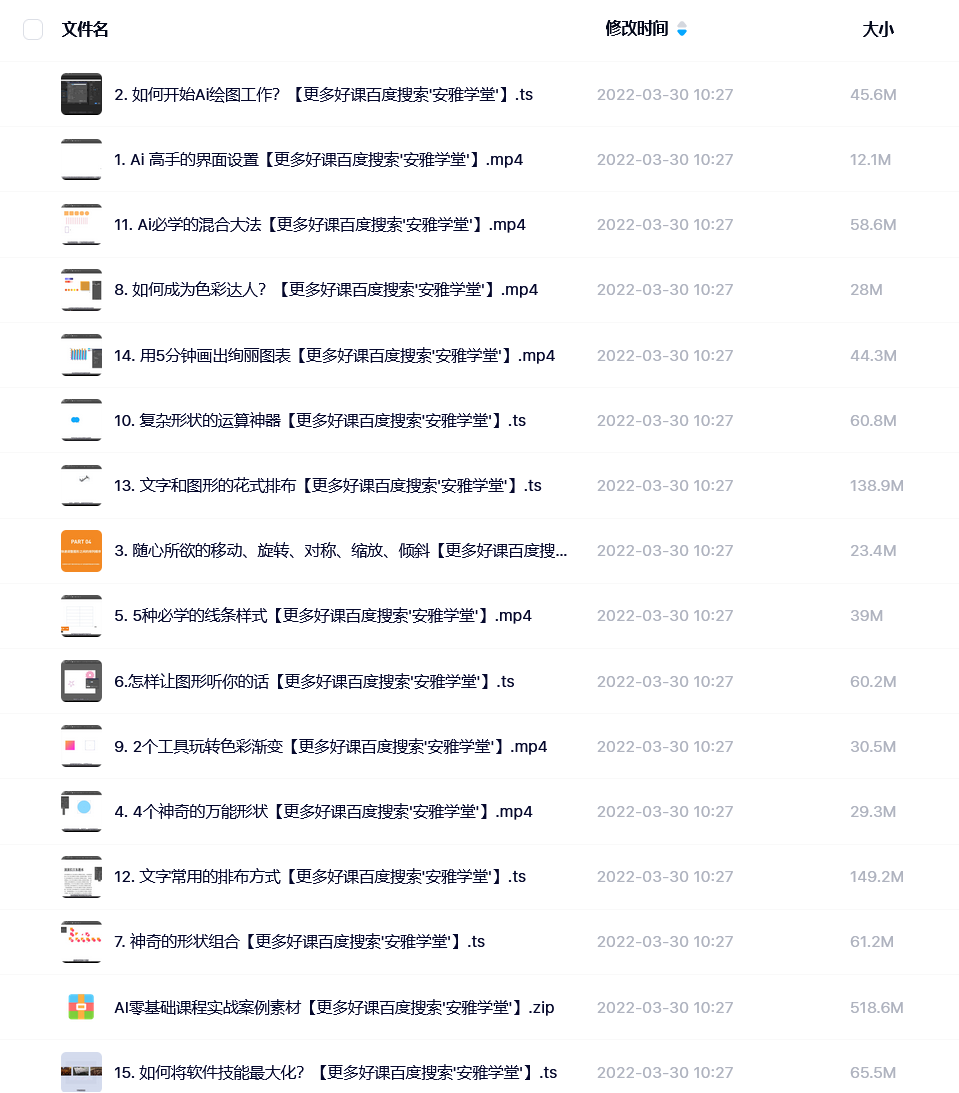959x1093 pixels.
Task: Open 9. 2个工具玩转色彩渐变
Action: [x=330, y=747]
